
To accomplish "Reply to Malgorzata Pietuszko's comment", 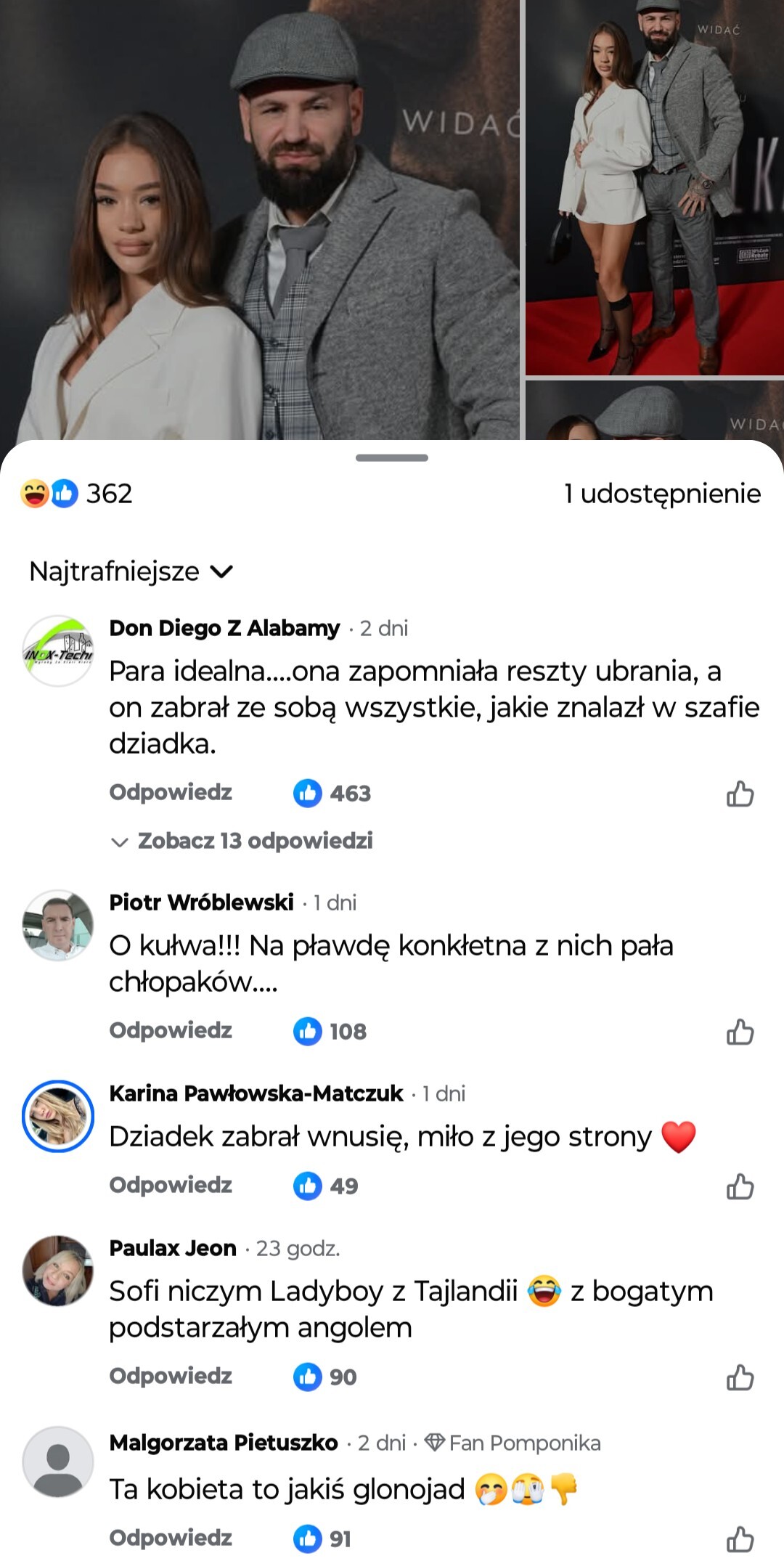I will coord(171,1538).
